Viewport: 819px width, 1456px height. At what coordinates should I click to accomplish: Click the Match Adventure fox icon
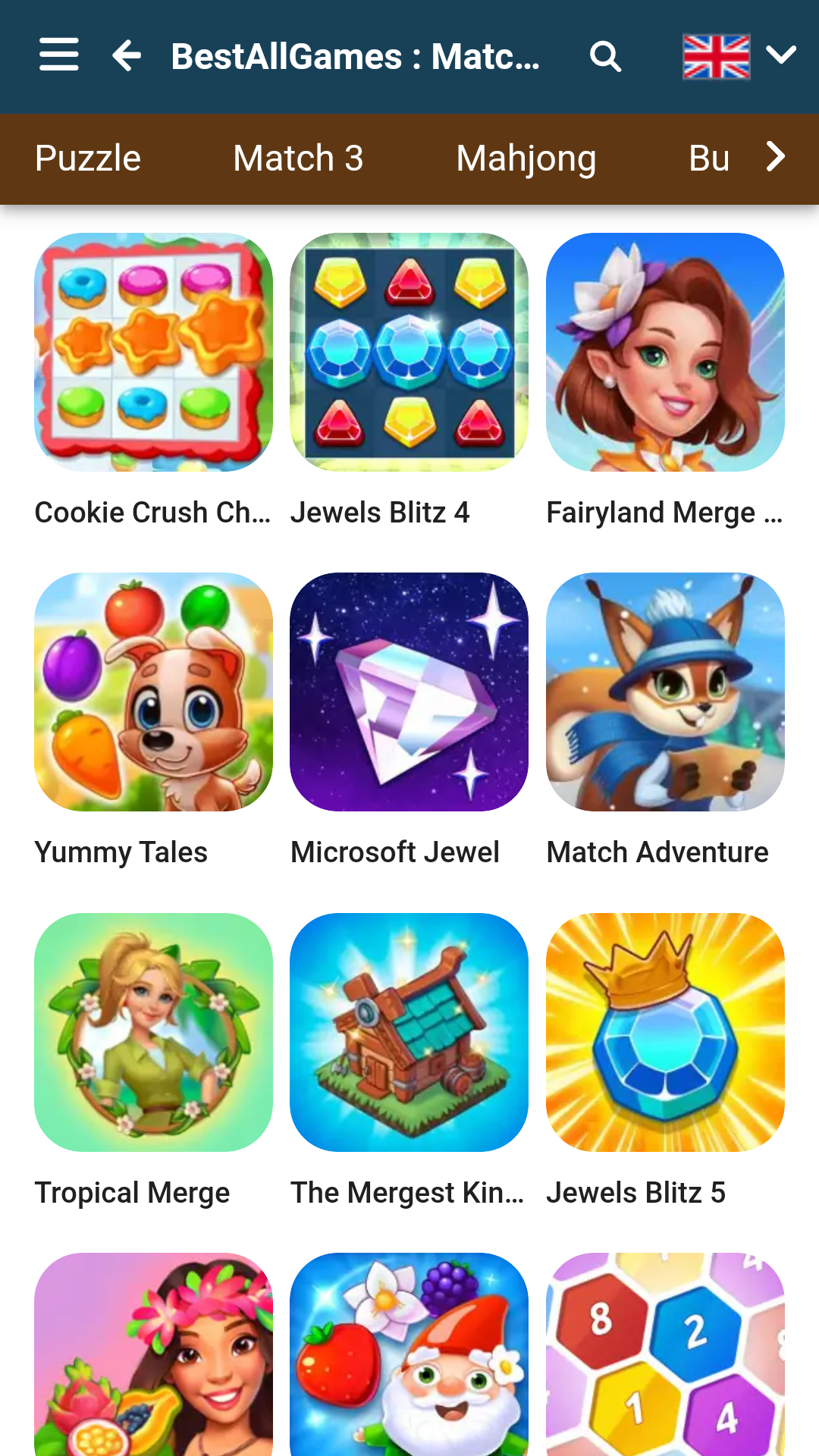tap(665, 691)
